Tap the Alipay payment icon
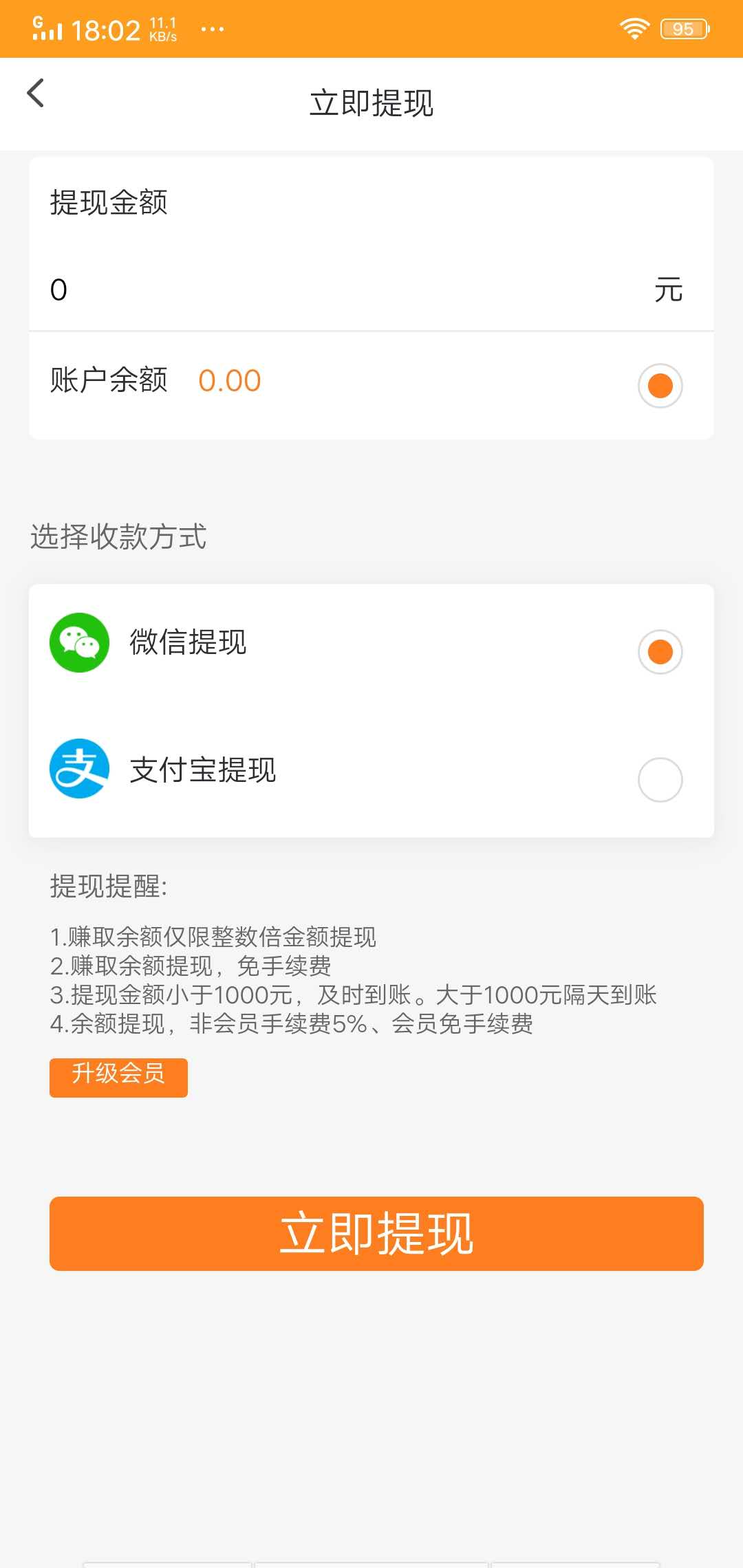This screenshot has width=743, height=1568. pyautogui.click(x=80, y=770)
